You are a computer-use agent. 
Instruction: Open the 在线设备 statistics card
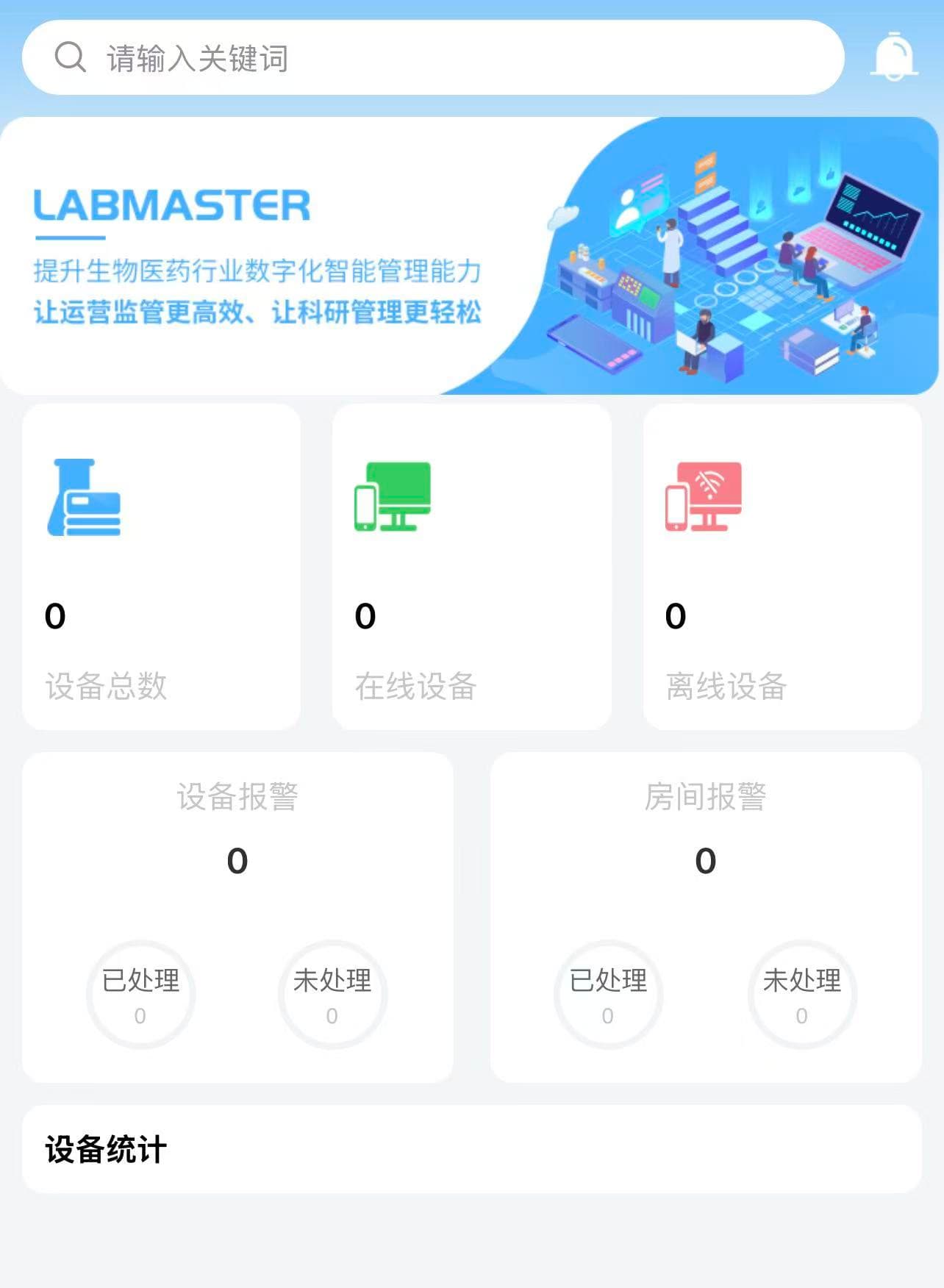[x=473, y=566]
